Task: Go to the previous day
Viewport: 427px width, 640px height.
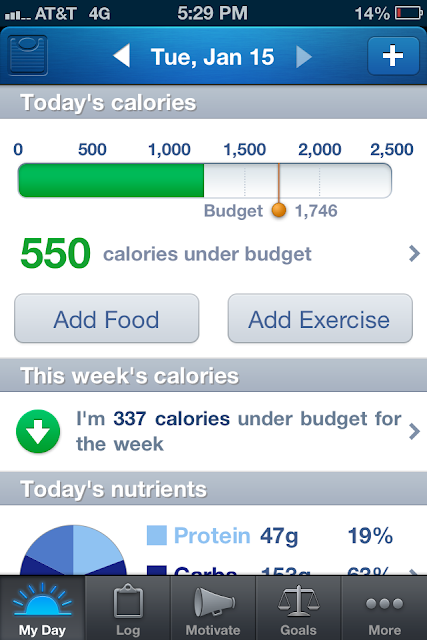Action: point(121,56)
